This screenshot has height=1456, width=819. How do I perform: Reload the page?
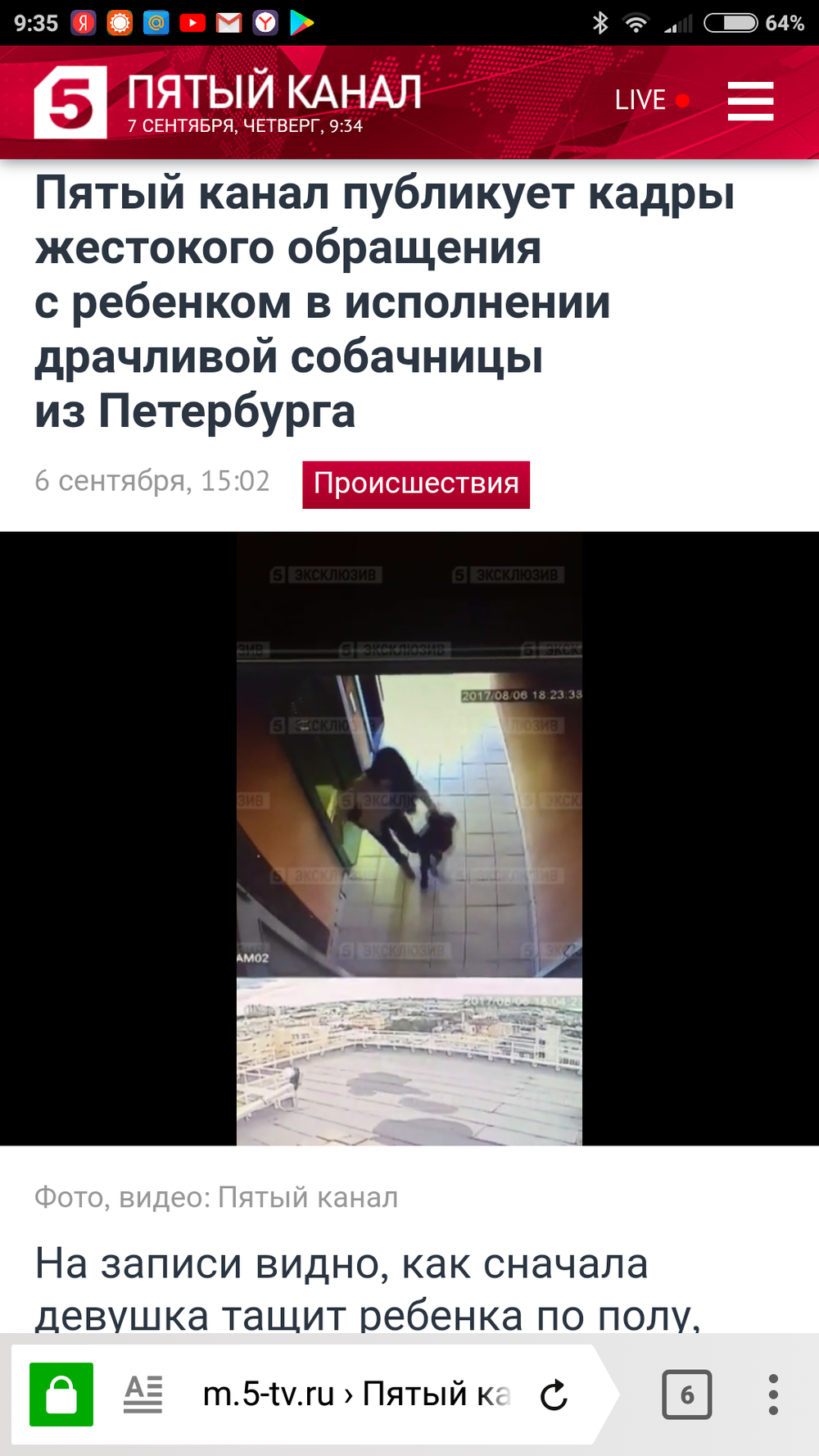pyautogui.click(x=554, y=1395)
